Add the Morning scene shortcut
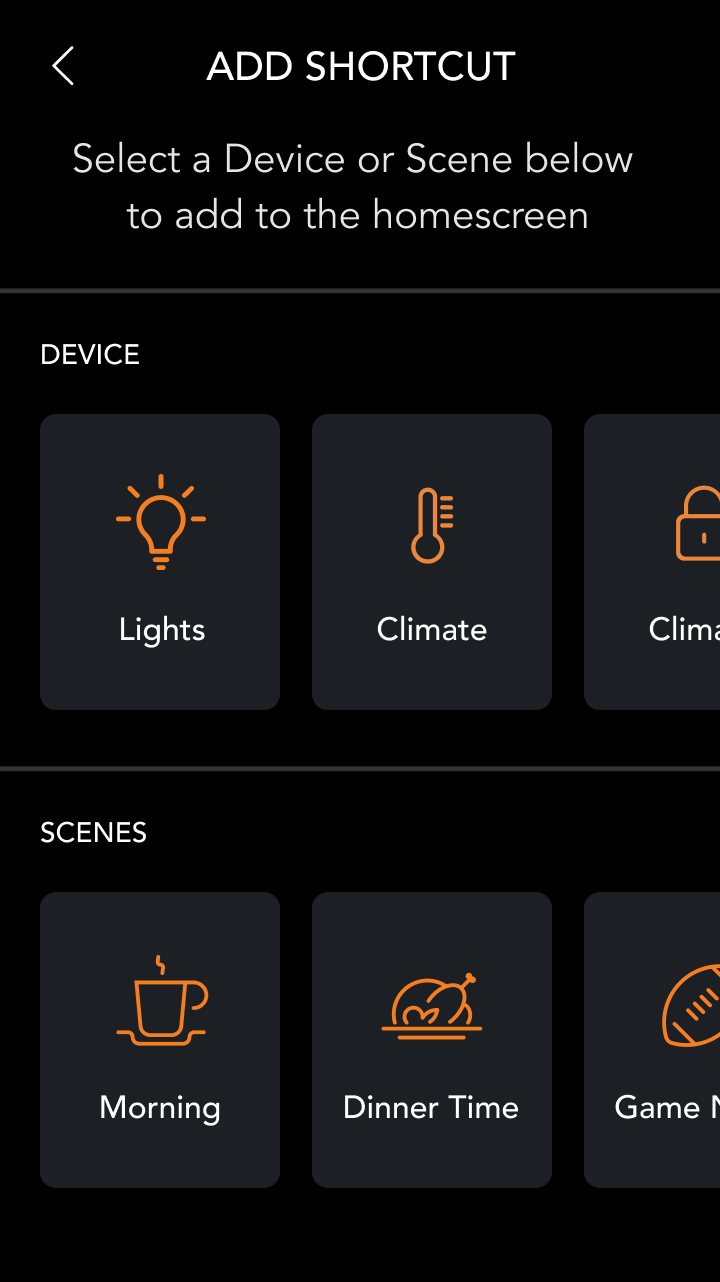 point(160,1040)
